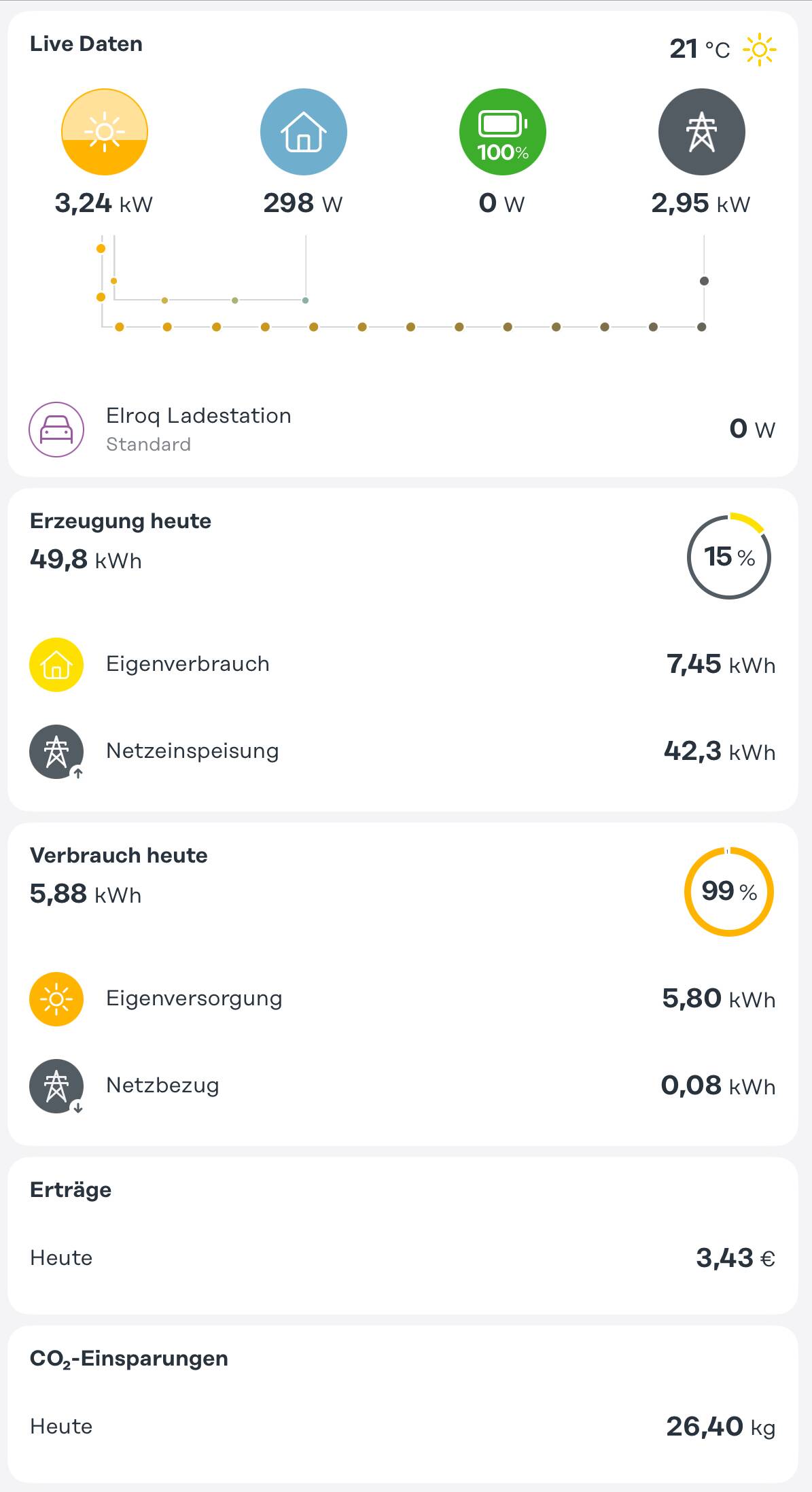Tap the solar production sun icon
The image size is (812, 1492).
point(105,132)
